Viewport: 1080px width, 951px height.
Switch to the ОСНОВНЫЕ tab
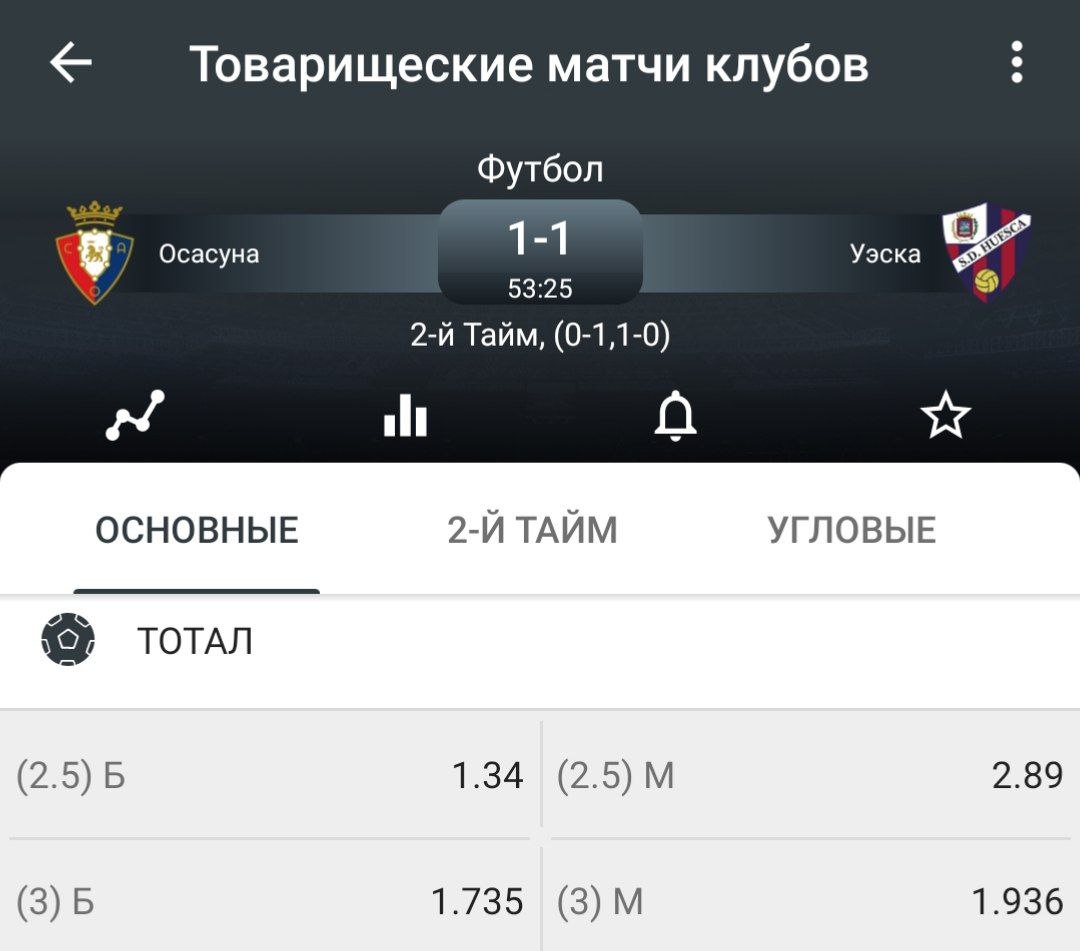click(197, 530)
